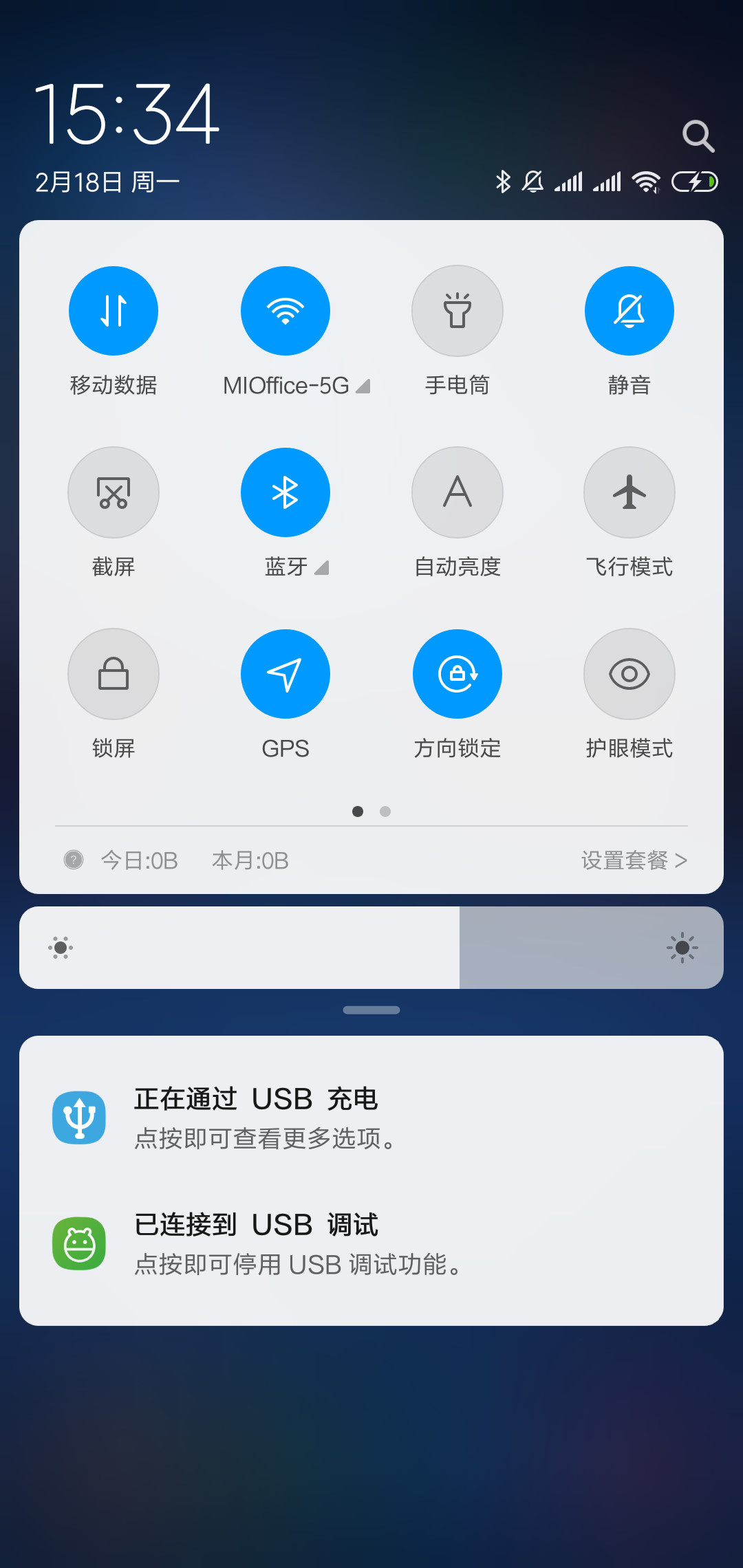This screenshot has width=743, height=1568.
Task: Disable silent mode (静音)
Action: (629, 311)
